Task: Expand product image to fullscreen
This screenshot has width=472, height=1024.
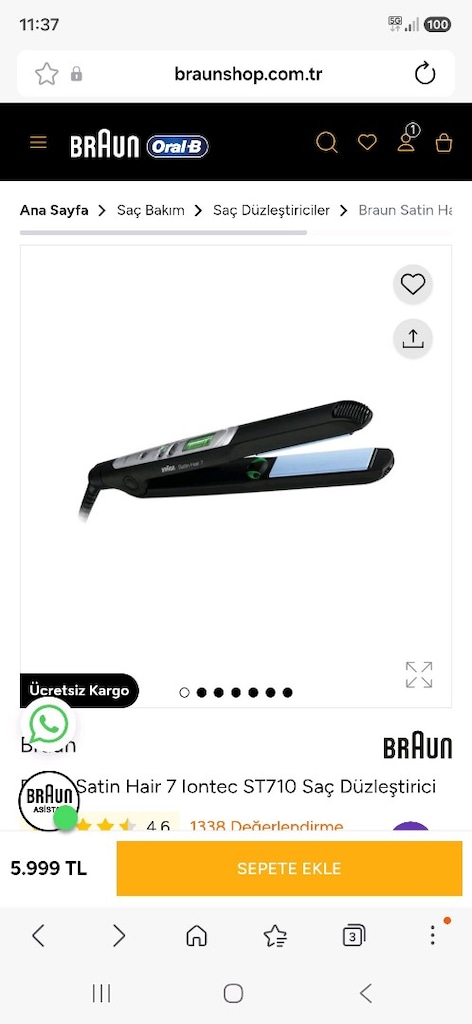Action: tap(418, 675)
